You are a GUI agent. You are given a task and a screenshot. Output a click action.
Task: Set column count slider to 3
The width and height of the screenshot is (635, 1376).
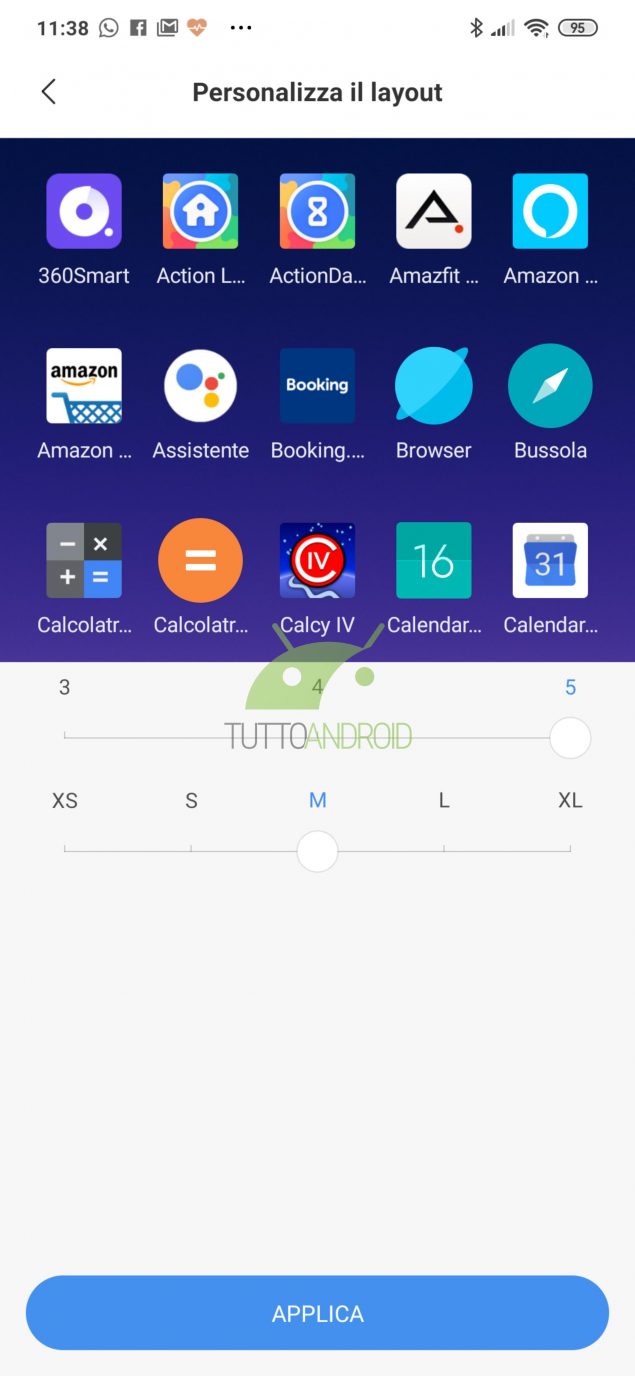coord(65,737)
